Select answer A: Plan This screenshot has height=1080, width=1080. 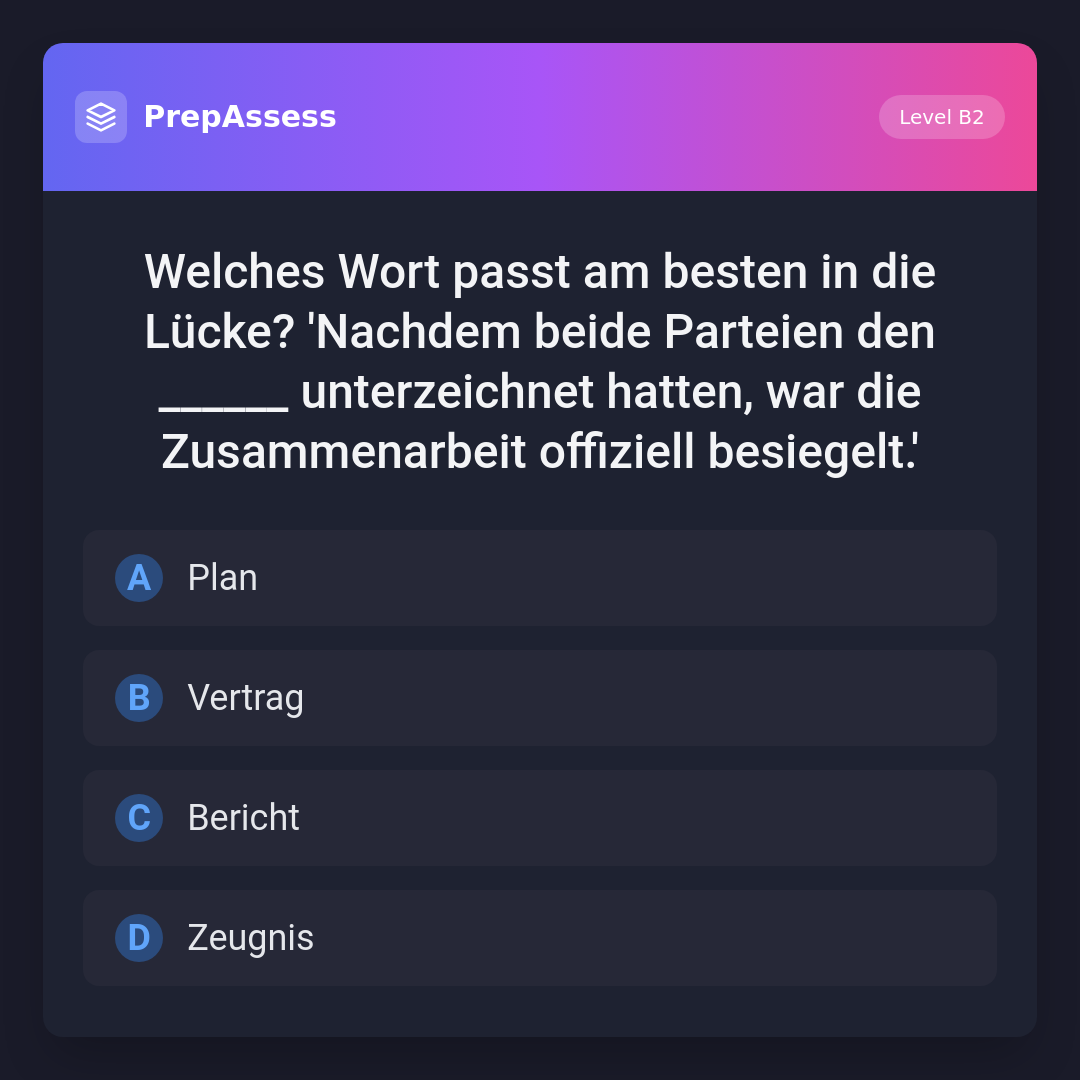coord(540,578)
